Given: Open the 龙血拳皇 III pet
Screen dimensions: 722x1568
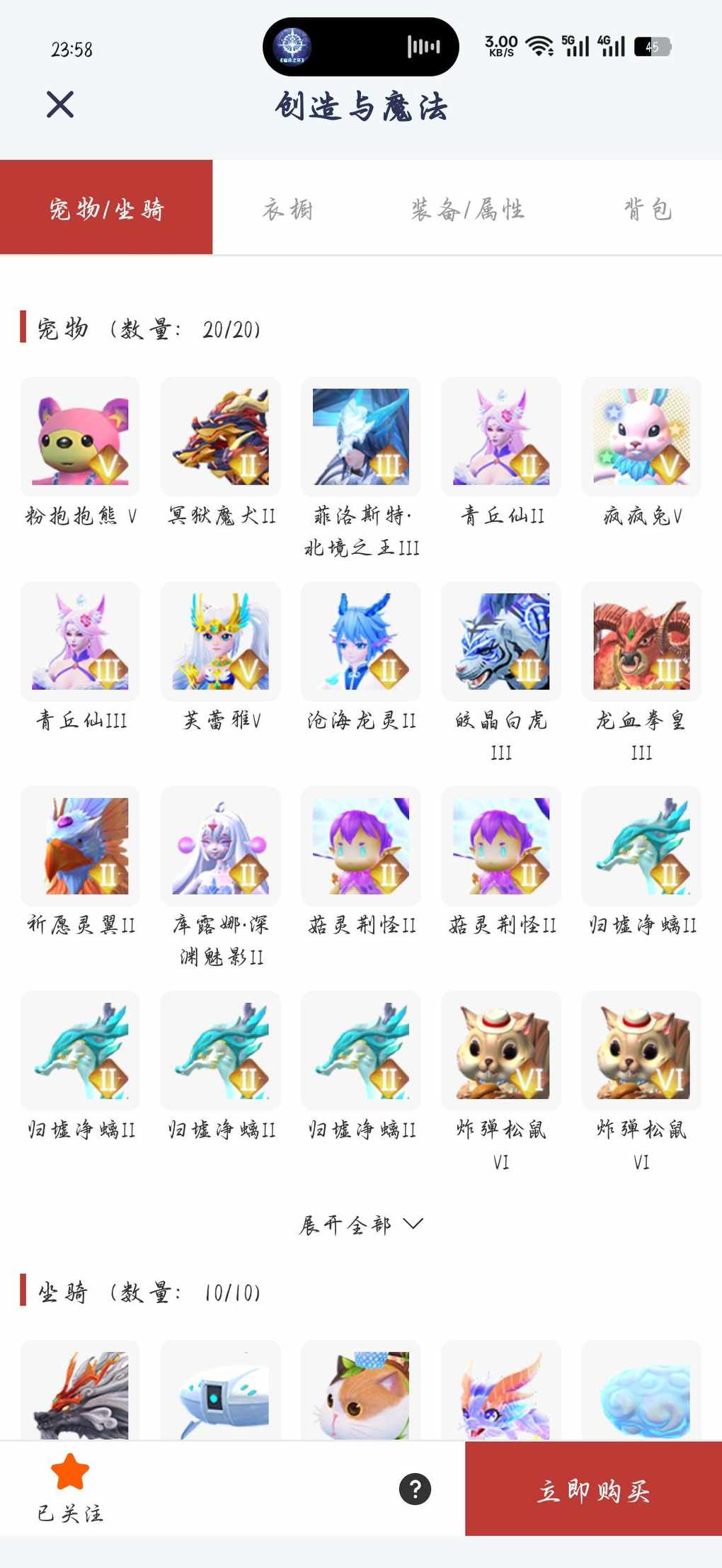Looking at the screenshot, I should pos(641,642).
